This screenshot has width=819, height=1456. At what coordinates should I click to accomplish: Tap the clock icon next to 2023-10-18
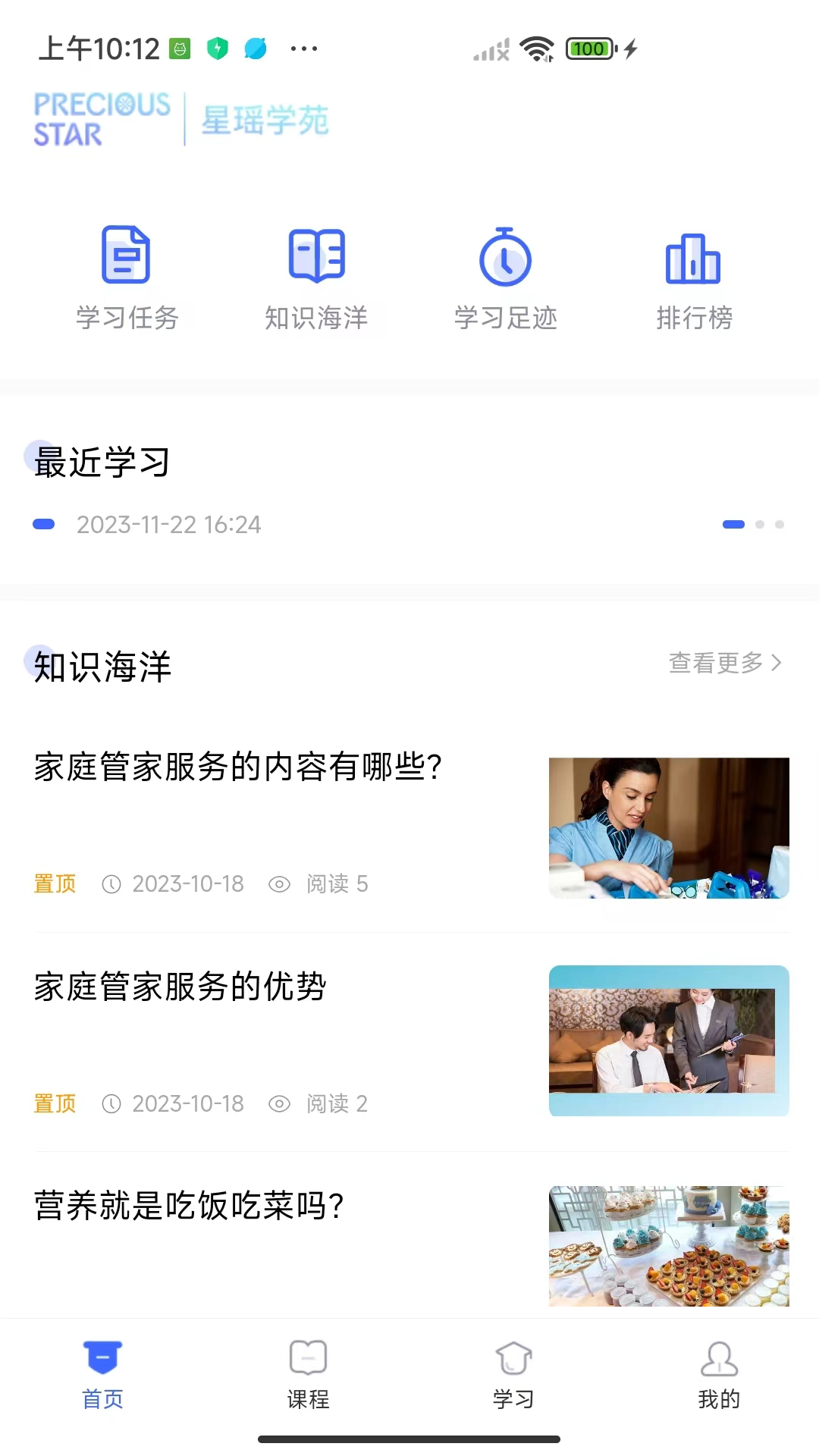112,883
